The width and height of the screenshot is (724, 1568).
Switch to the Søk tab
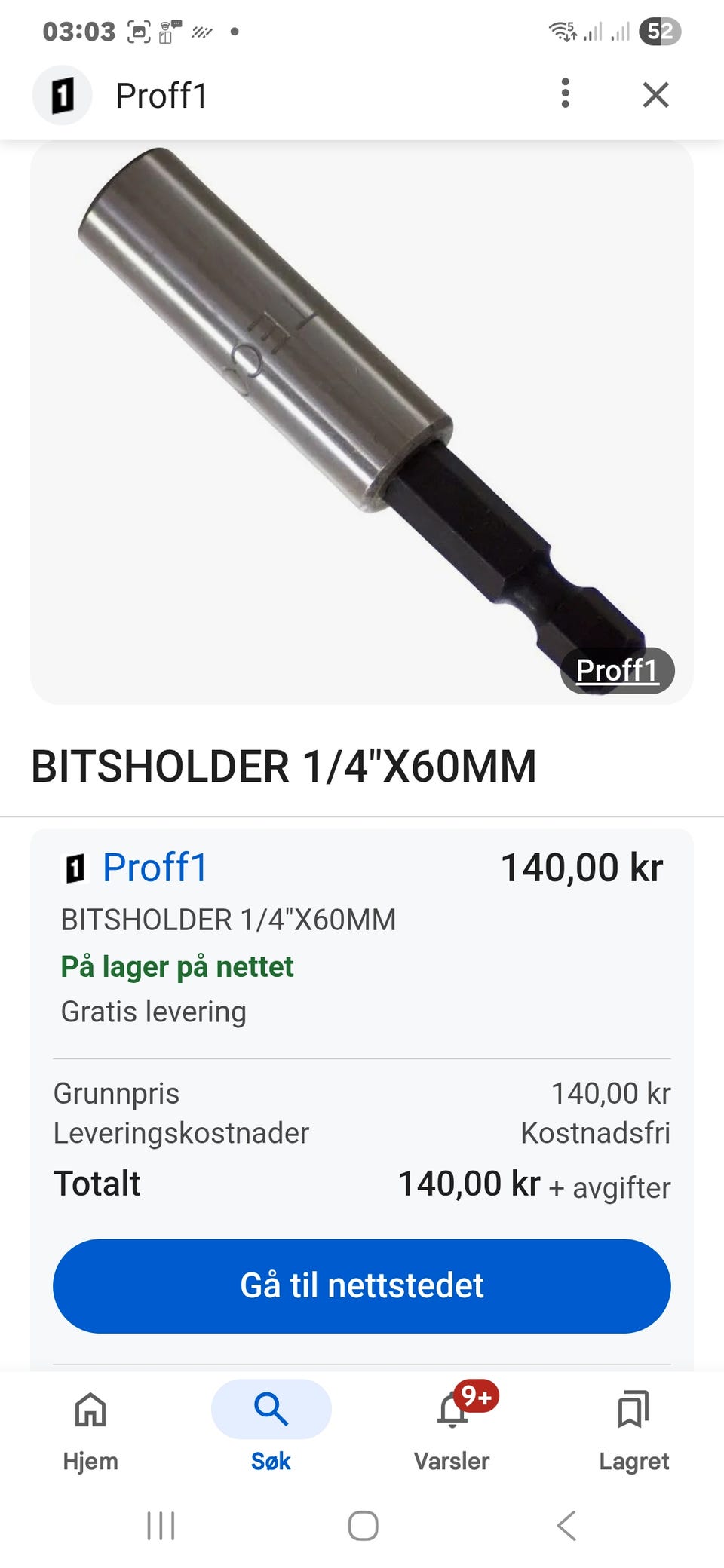[271, 1426]
